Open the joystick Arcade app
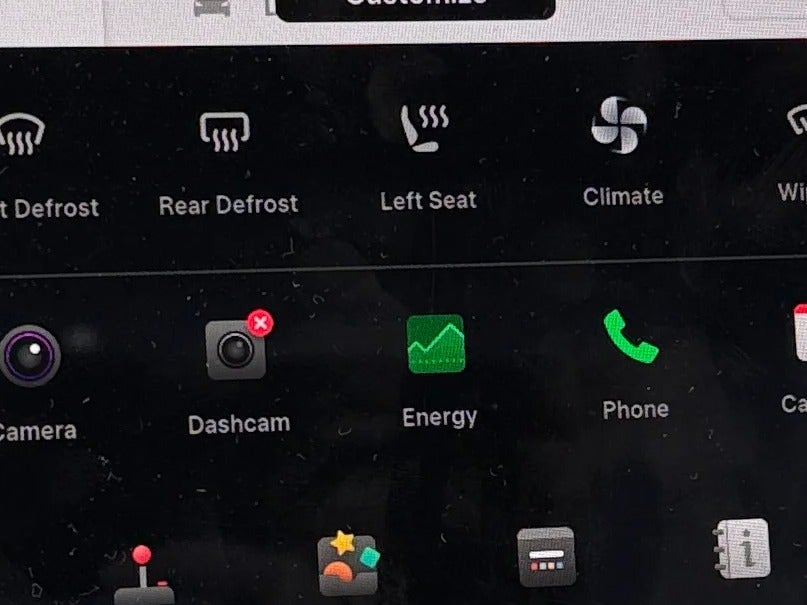This screenshot has width=807, height=605. tap(143, 576)
